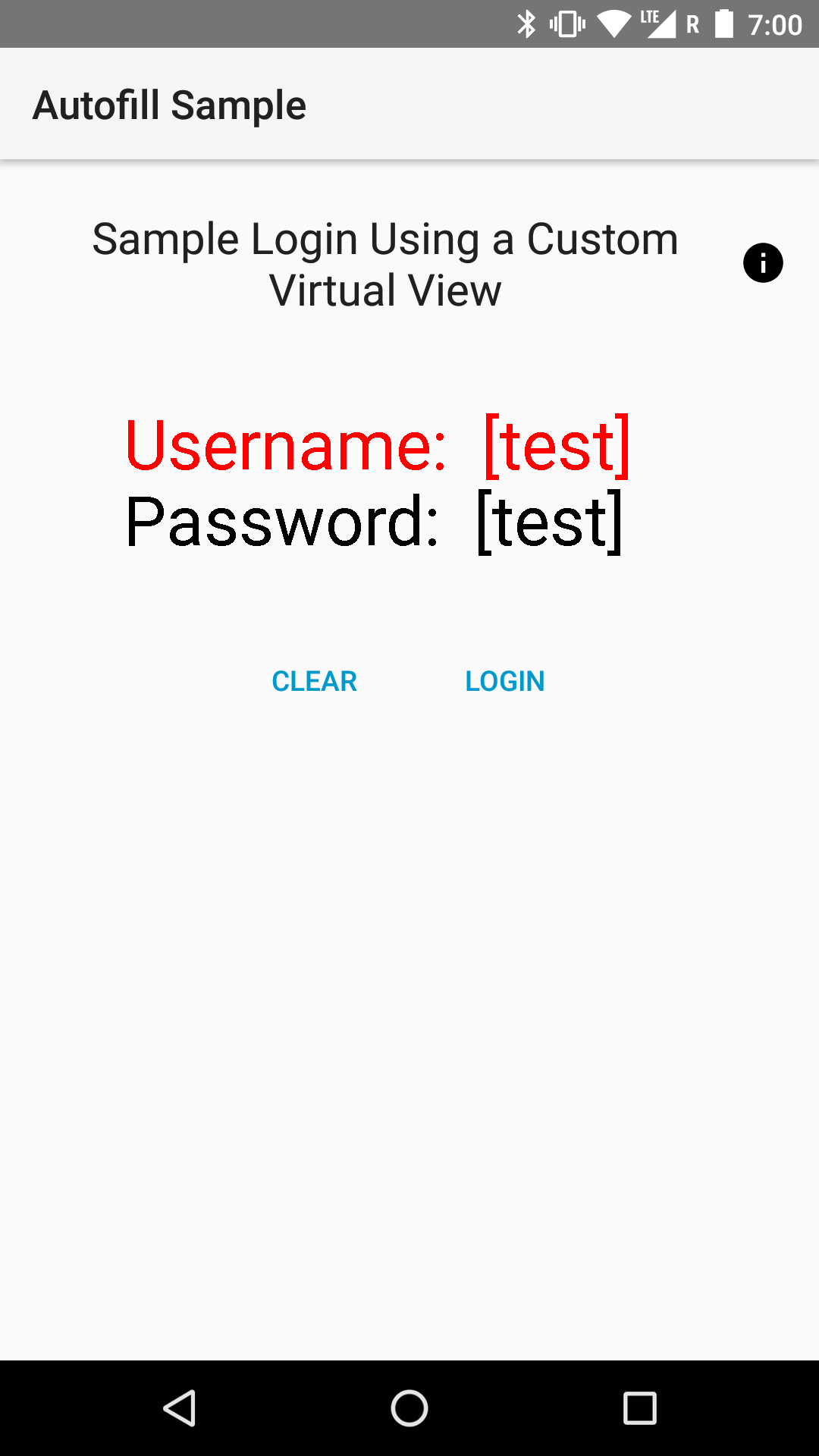Open the info icon beside the heading
This screenshot has width=819, height=1456.
[x=762, y=263]
